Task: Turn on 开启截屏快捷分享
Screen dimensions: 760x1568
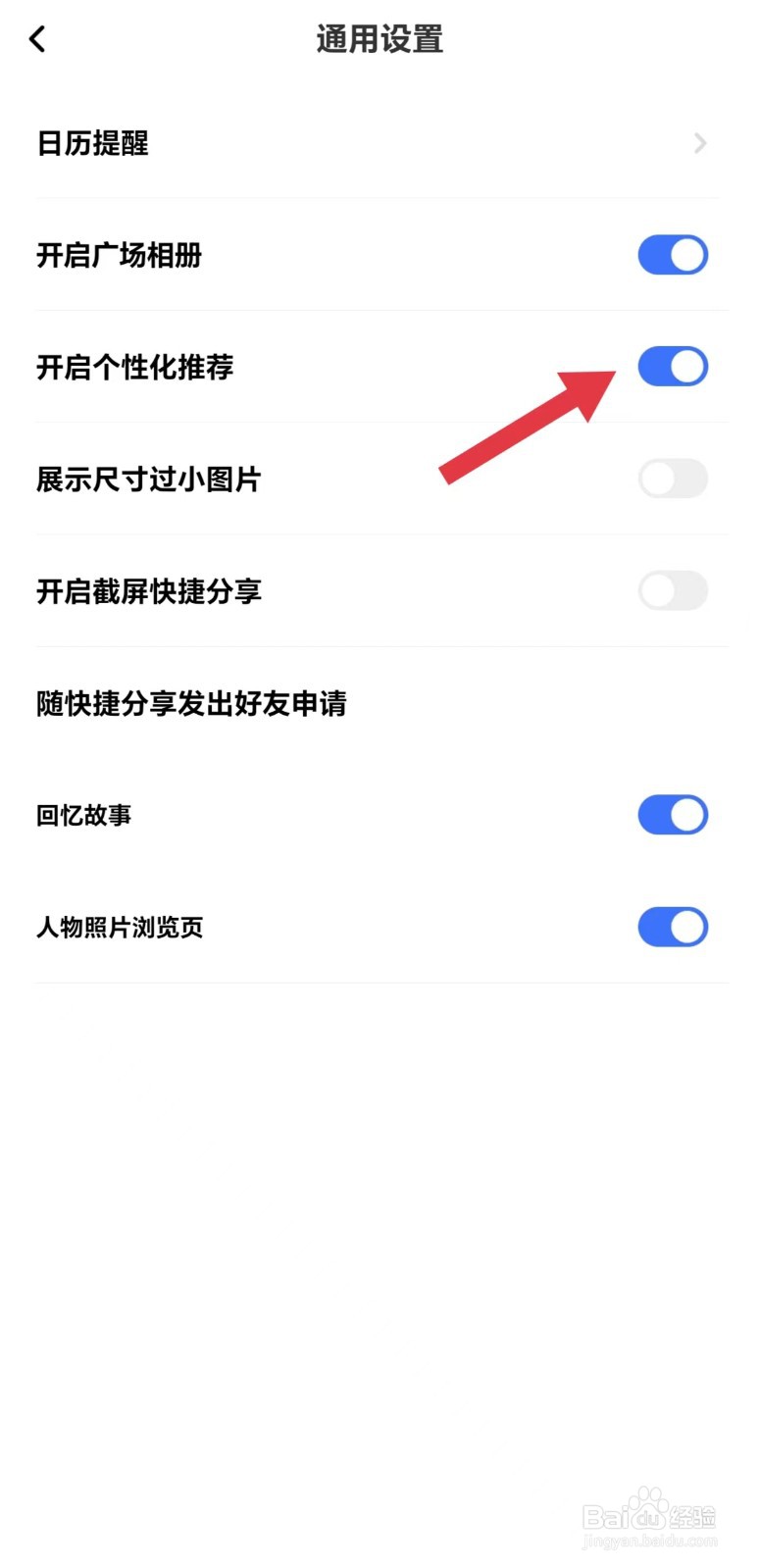Action: (x=673, y=590)
